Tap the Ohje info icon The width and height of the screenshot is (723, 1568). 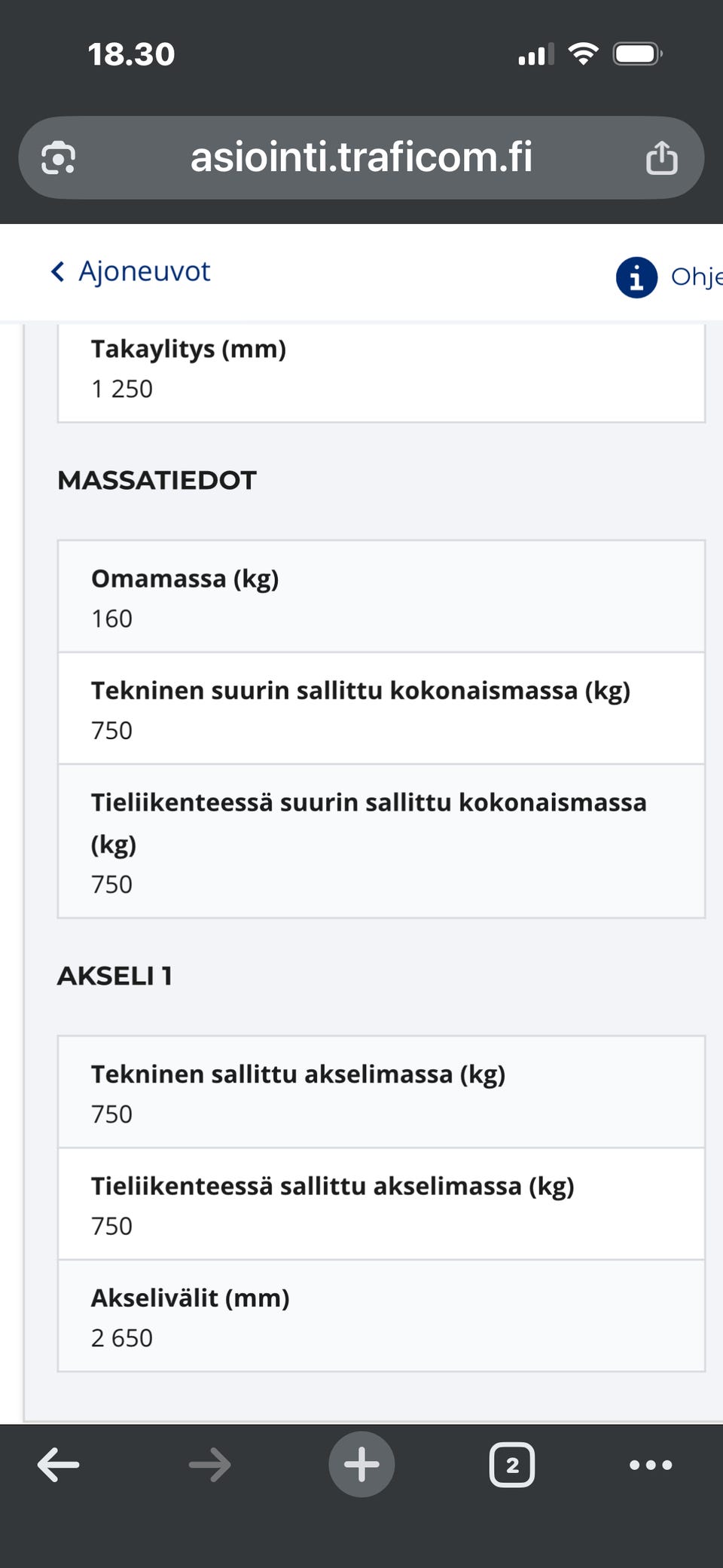coord(636,278)
